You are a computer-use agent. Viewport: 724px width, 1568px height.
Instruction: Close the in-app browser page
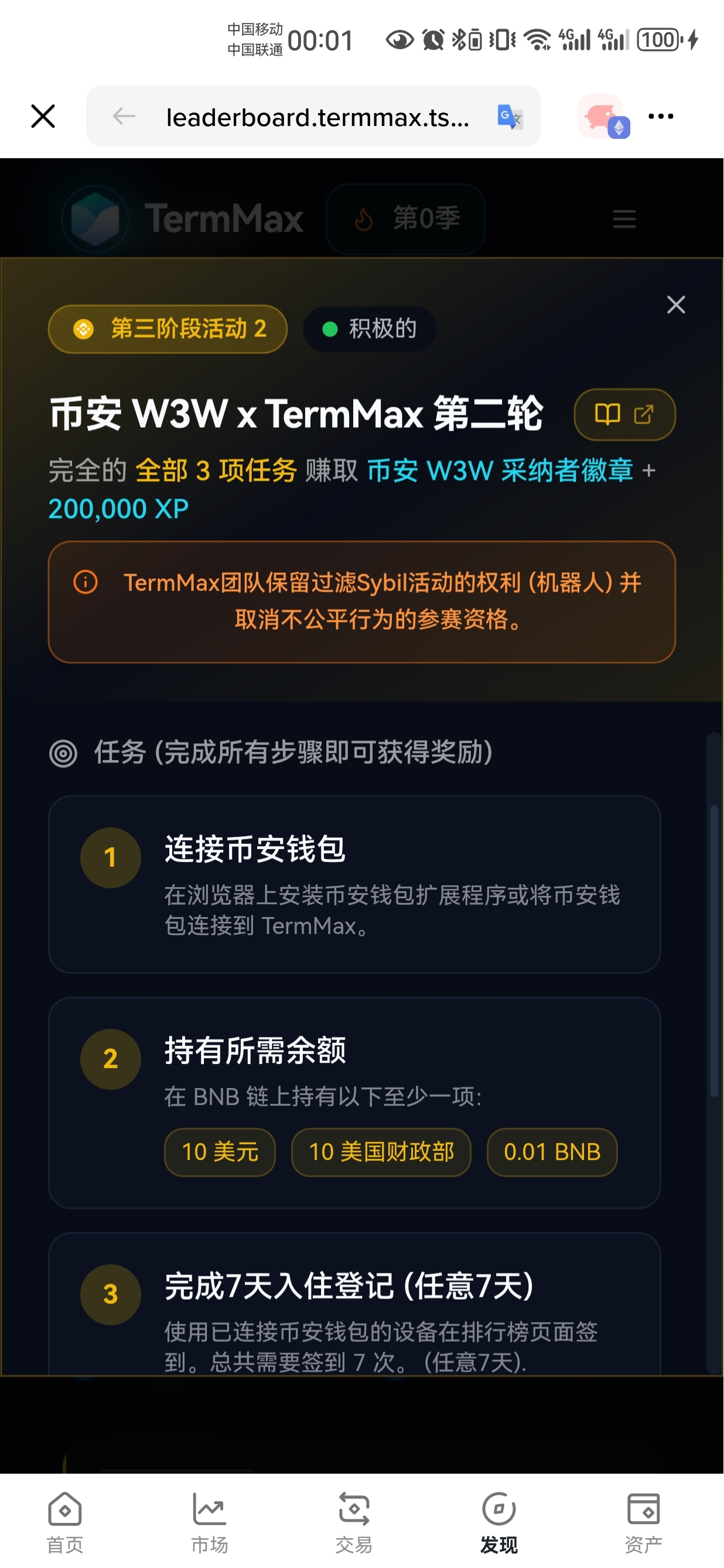tap(43, 116)
